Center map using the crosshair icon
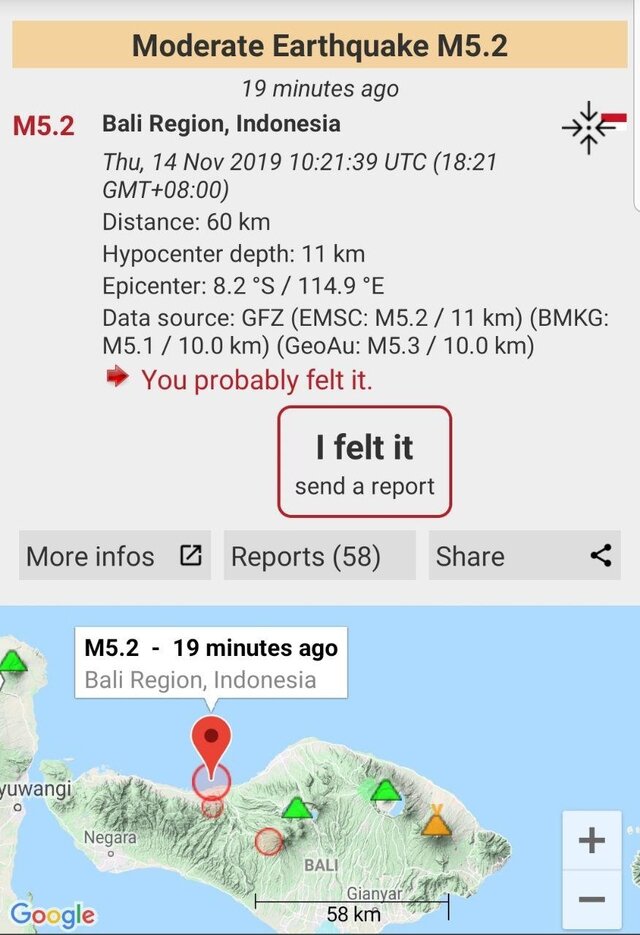The width and height of the screenshot is (640, 935). tap(589, 127)
